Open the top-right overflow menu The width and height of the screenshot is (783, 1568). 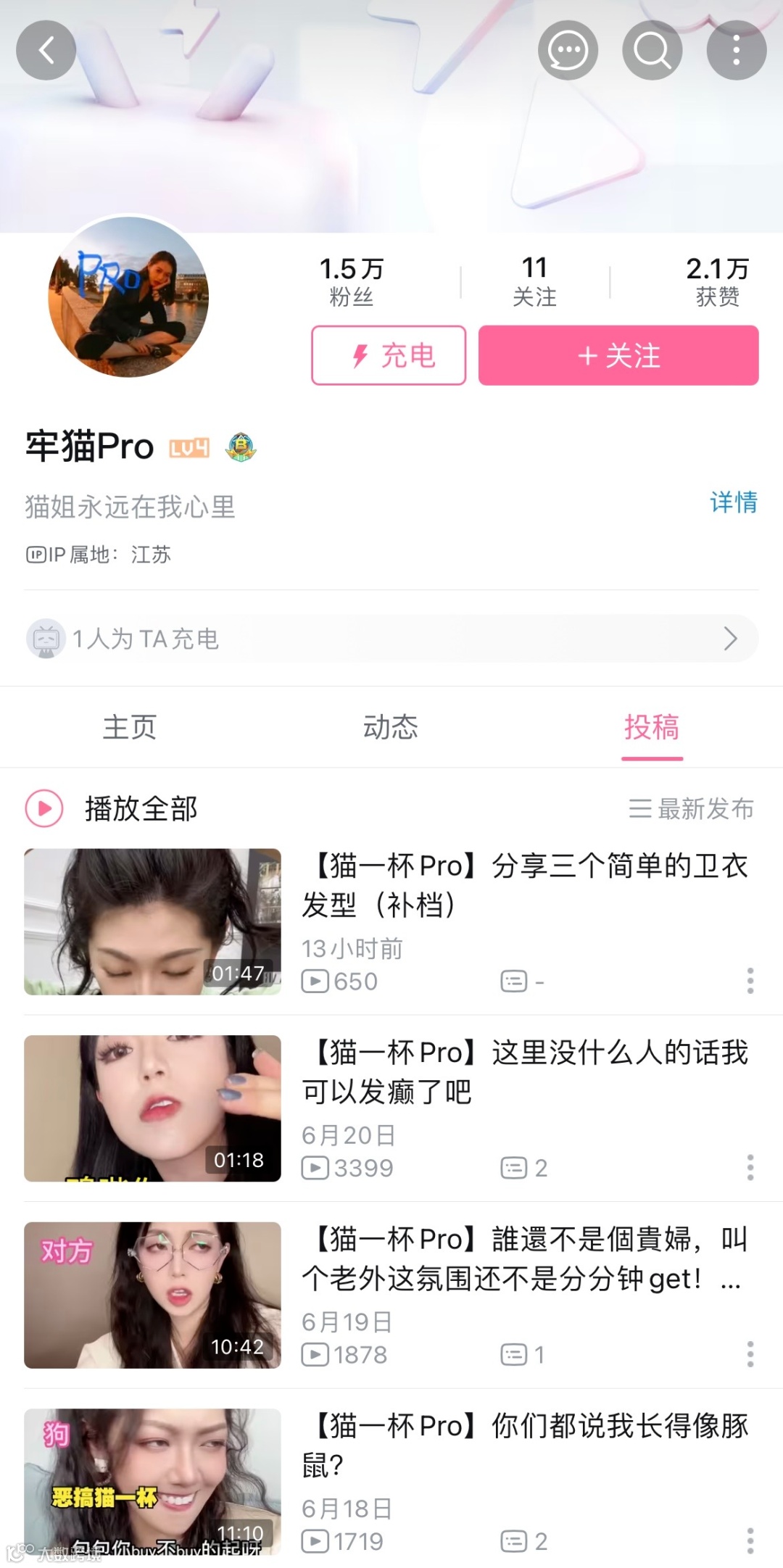coord(736,51)
